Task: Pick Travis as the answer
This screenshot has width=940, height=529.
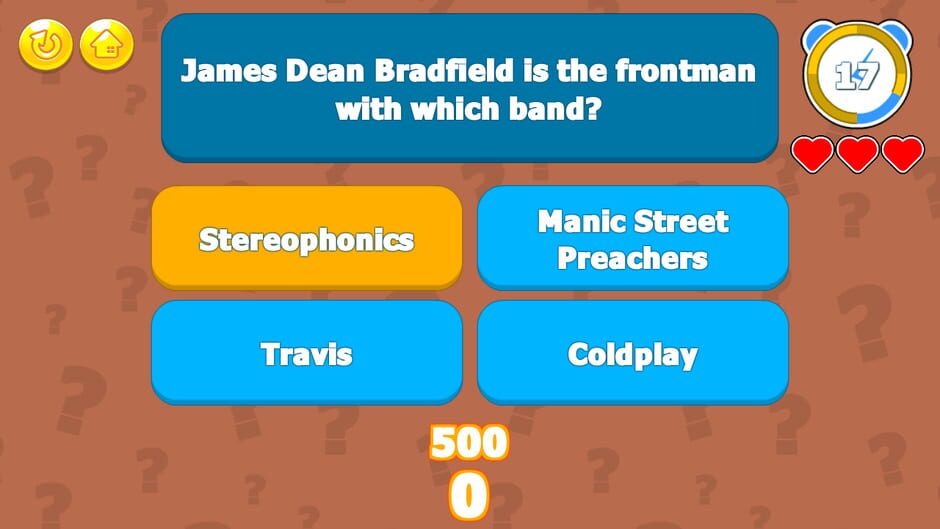Action: tap(306, 353)
